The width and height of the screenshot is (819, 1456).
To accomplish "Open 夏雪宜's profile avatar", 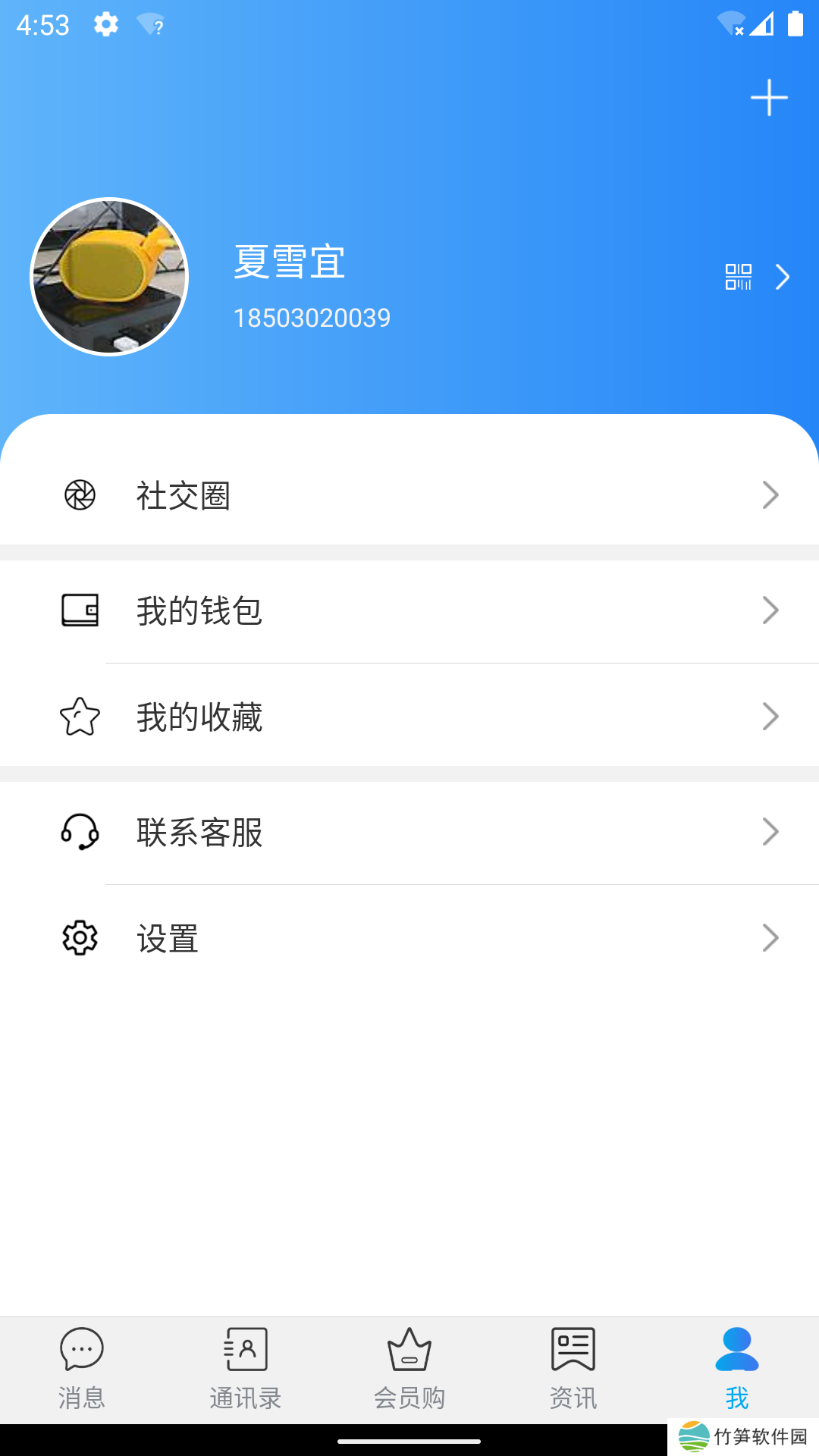I will [x=109, y=277].
